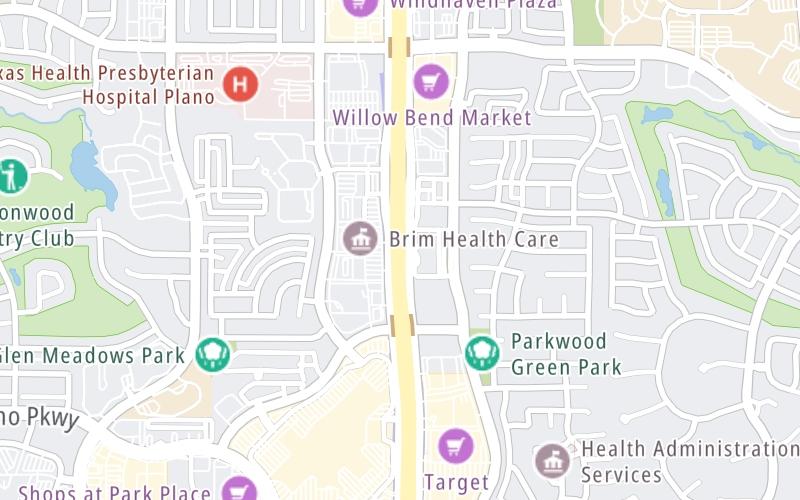Tap the Health Administration Services marker
This screenshot has width=800, height=500.
point(552,461)
